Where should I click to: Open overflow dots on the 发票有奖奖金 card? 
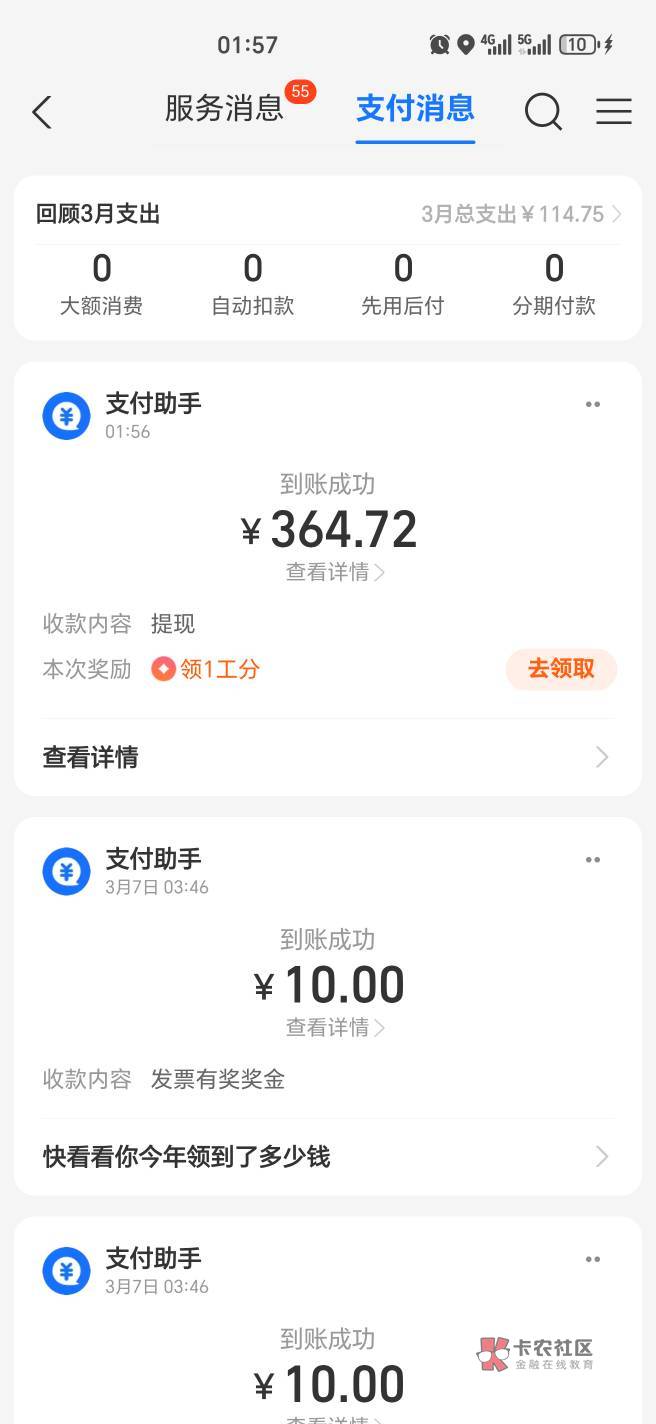click(593, 860)
